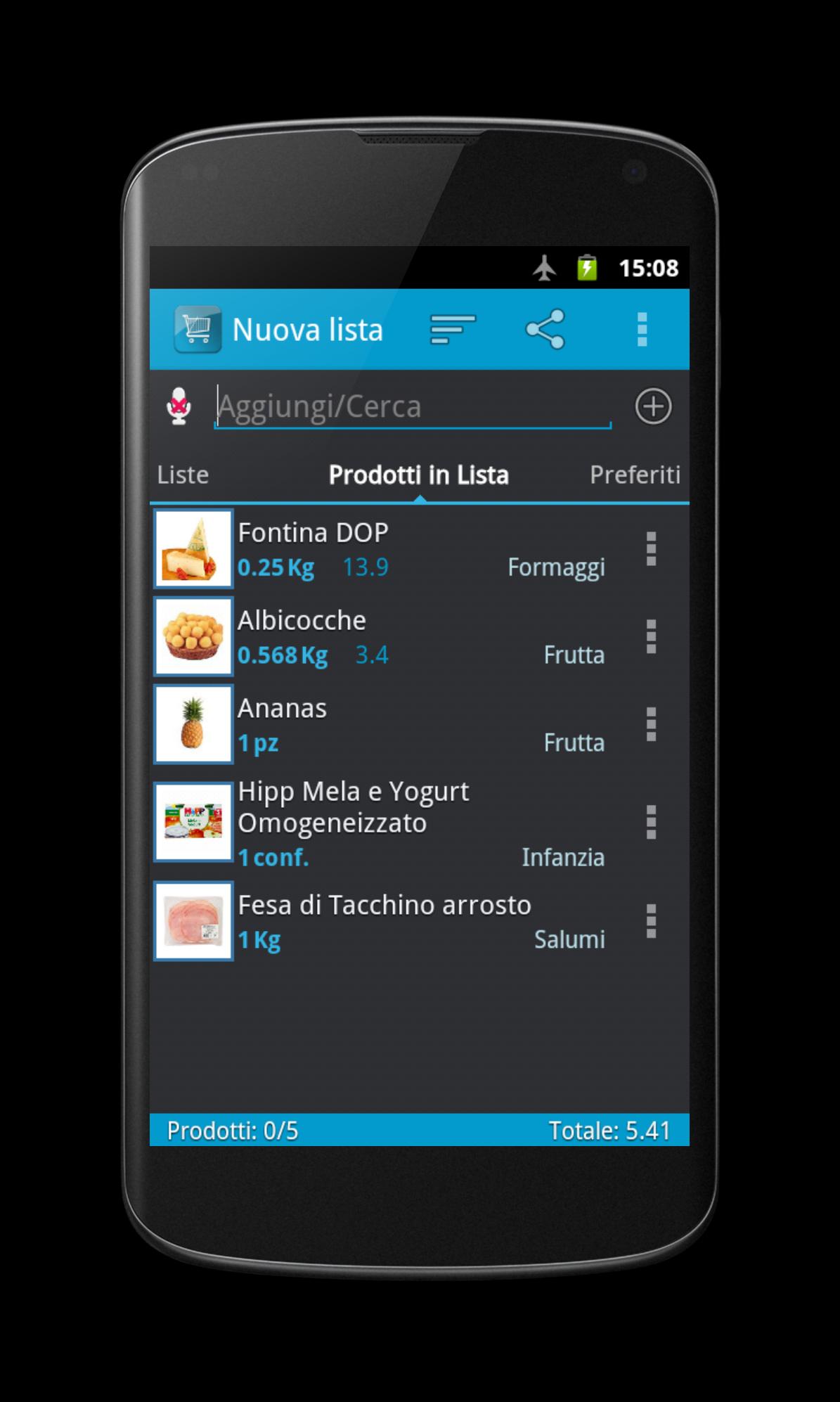Select the Prodotti in Lista tab
This screenshot has width=840, height=1402.
coord(419,475)
